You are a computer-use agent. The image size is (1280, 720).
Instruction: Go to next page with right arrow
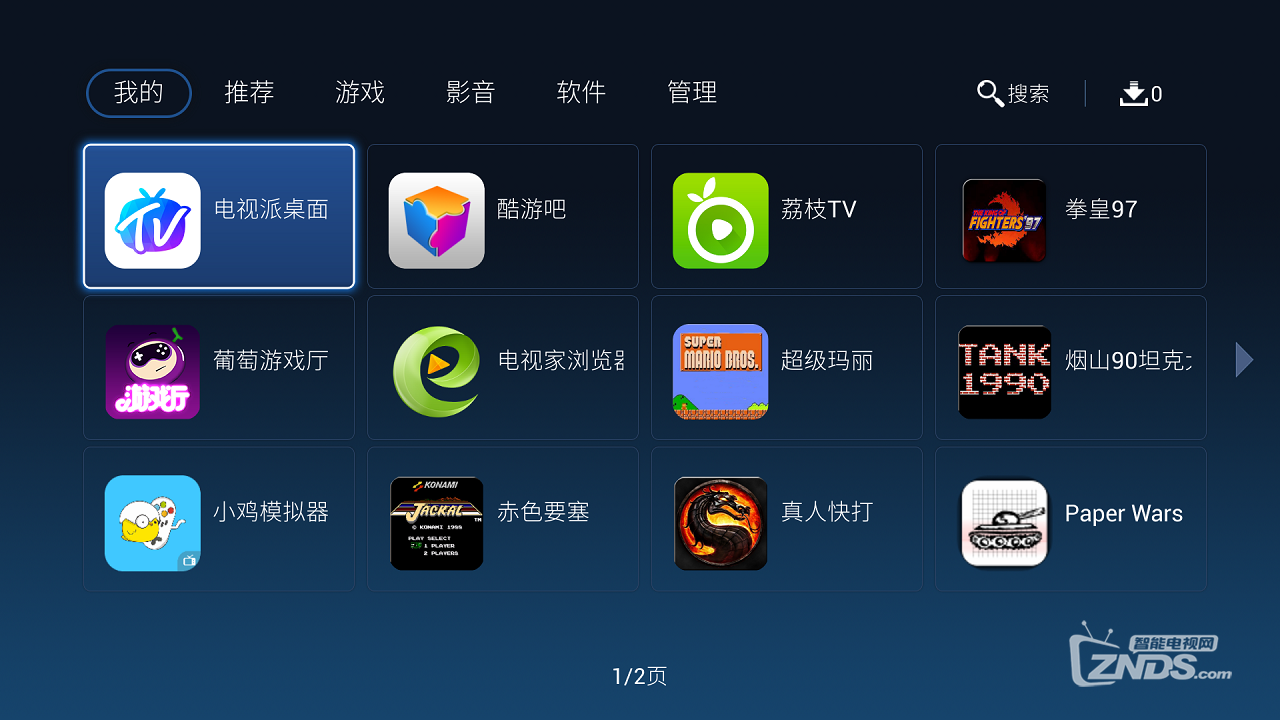pyautogui.click(x=1243, y=360)
